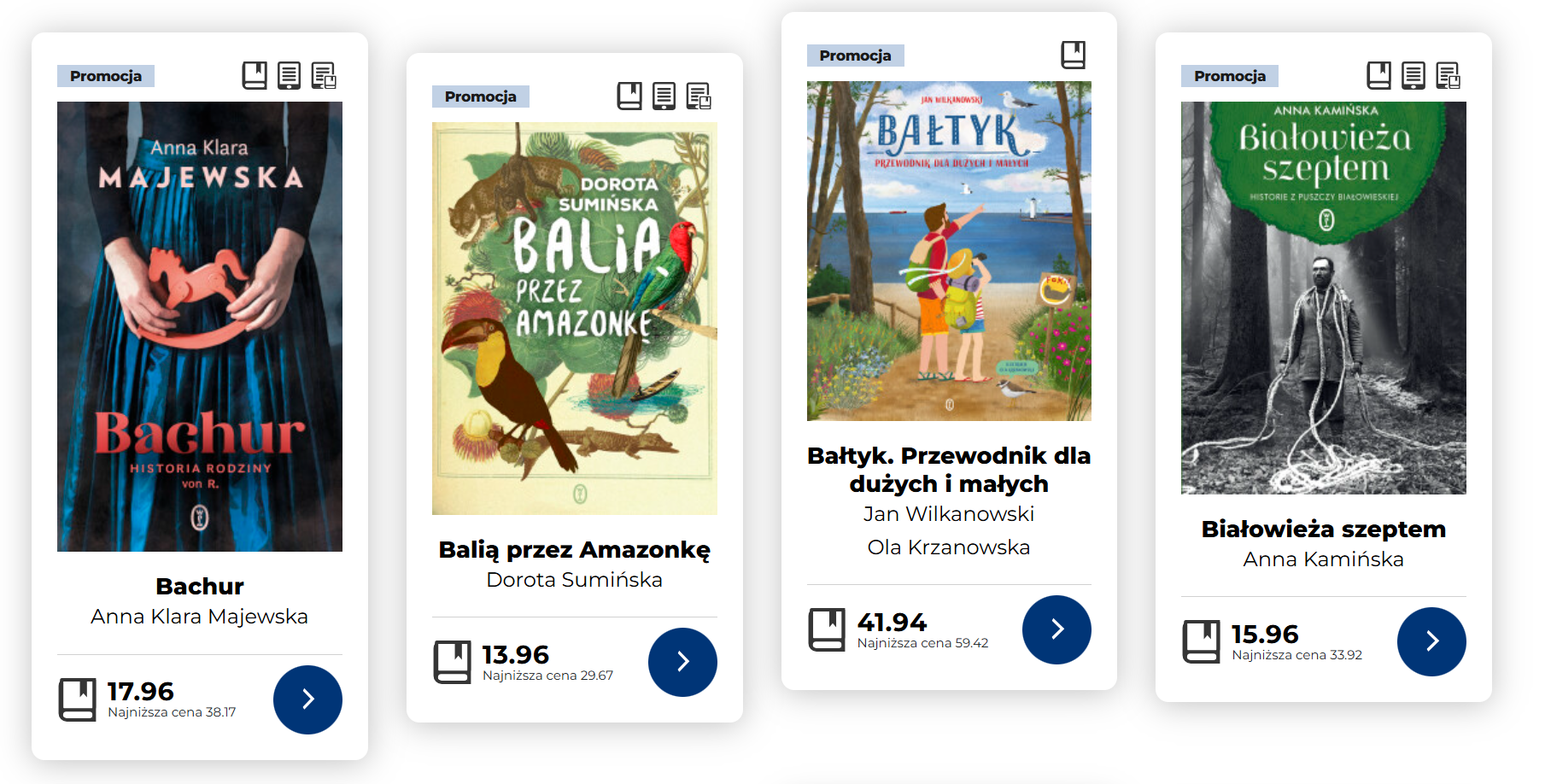Open the Balią przez Amazonkę title
This screenshot has width=1551, height=784.
point(574,550)
